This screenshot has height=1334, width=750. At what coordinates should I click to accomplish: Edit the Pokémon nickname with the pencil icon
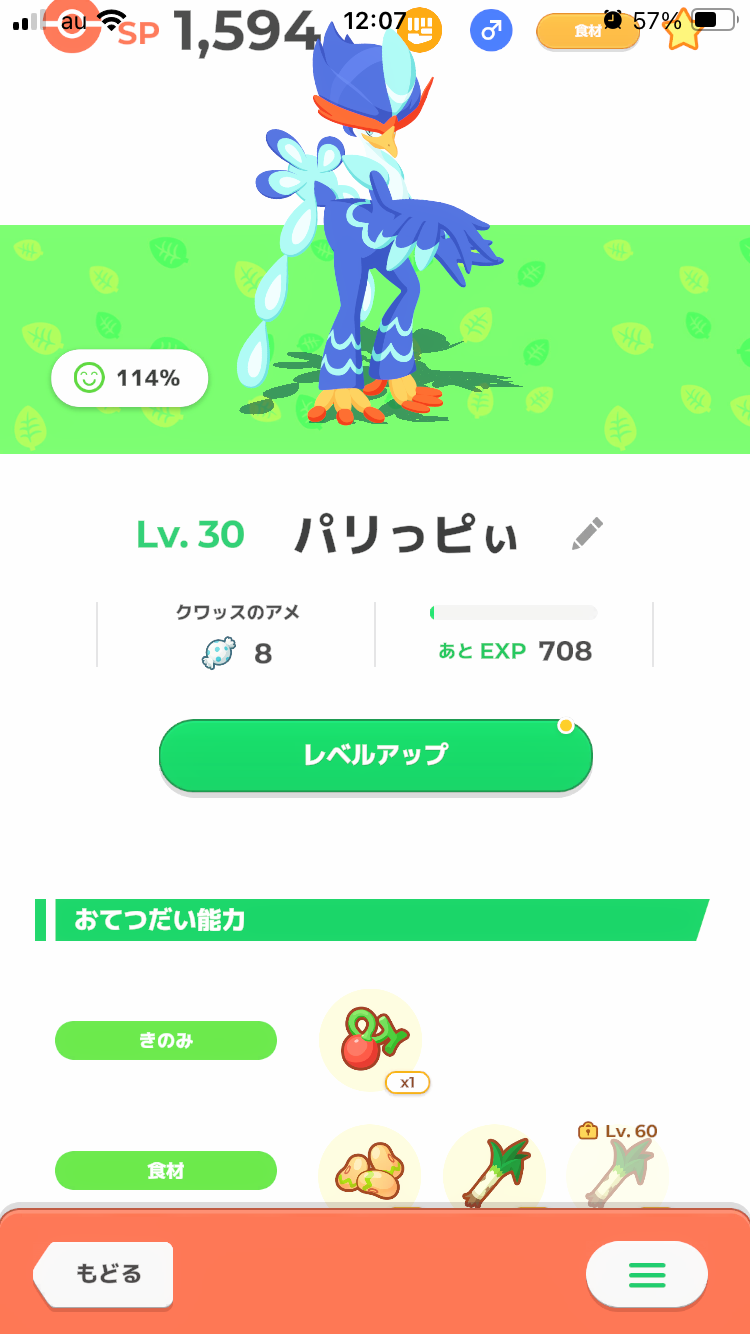(x=588, y=534)
